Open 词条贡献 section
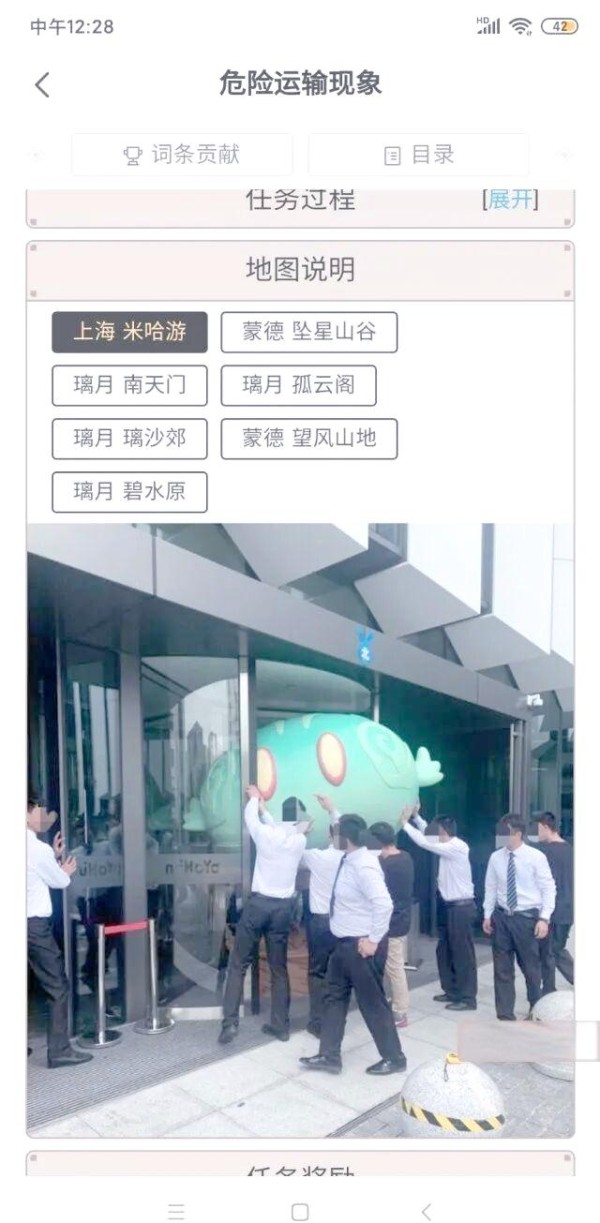 (x=182, y=155)
